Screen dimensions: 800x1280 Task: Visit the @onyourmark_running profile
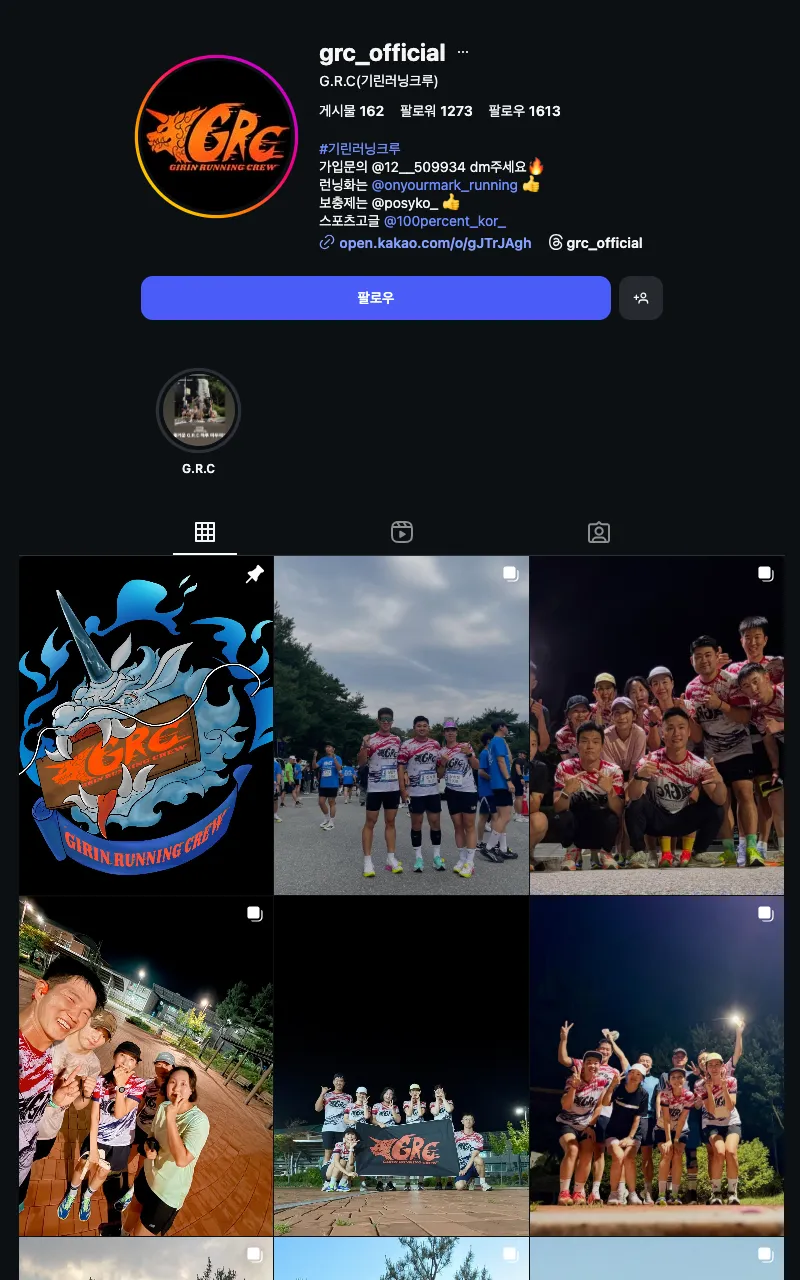pyautogui.click(x=444, y=185)
